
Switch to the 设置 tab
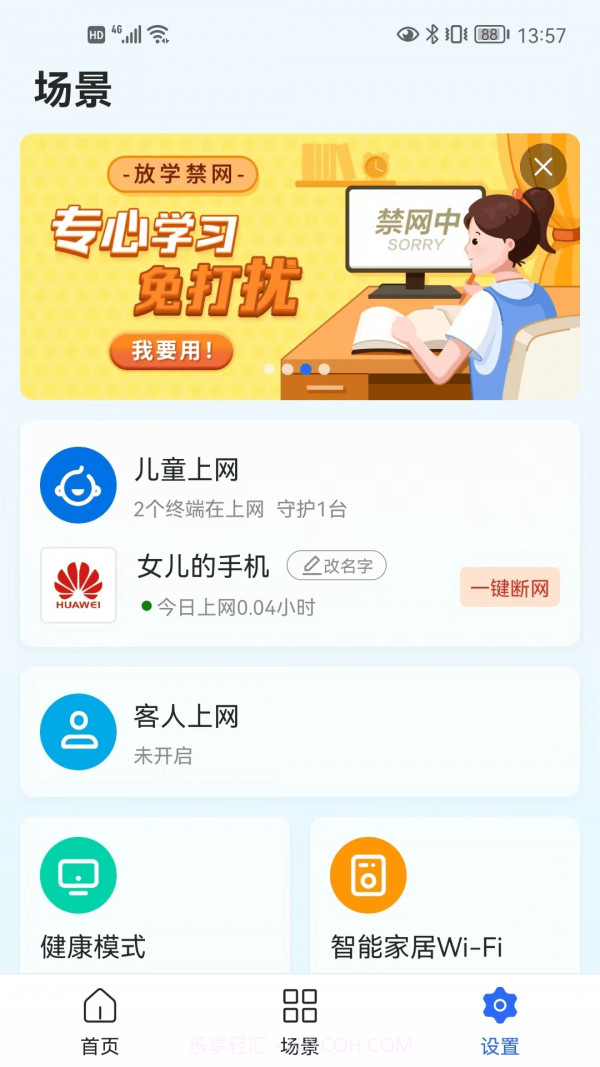[x=500, y=1022]
